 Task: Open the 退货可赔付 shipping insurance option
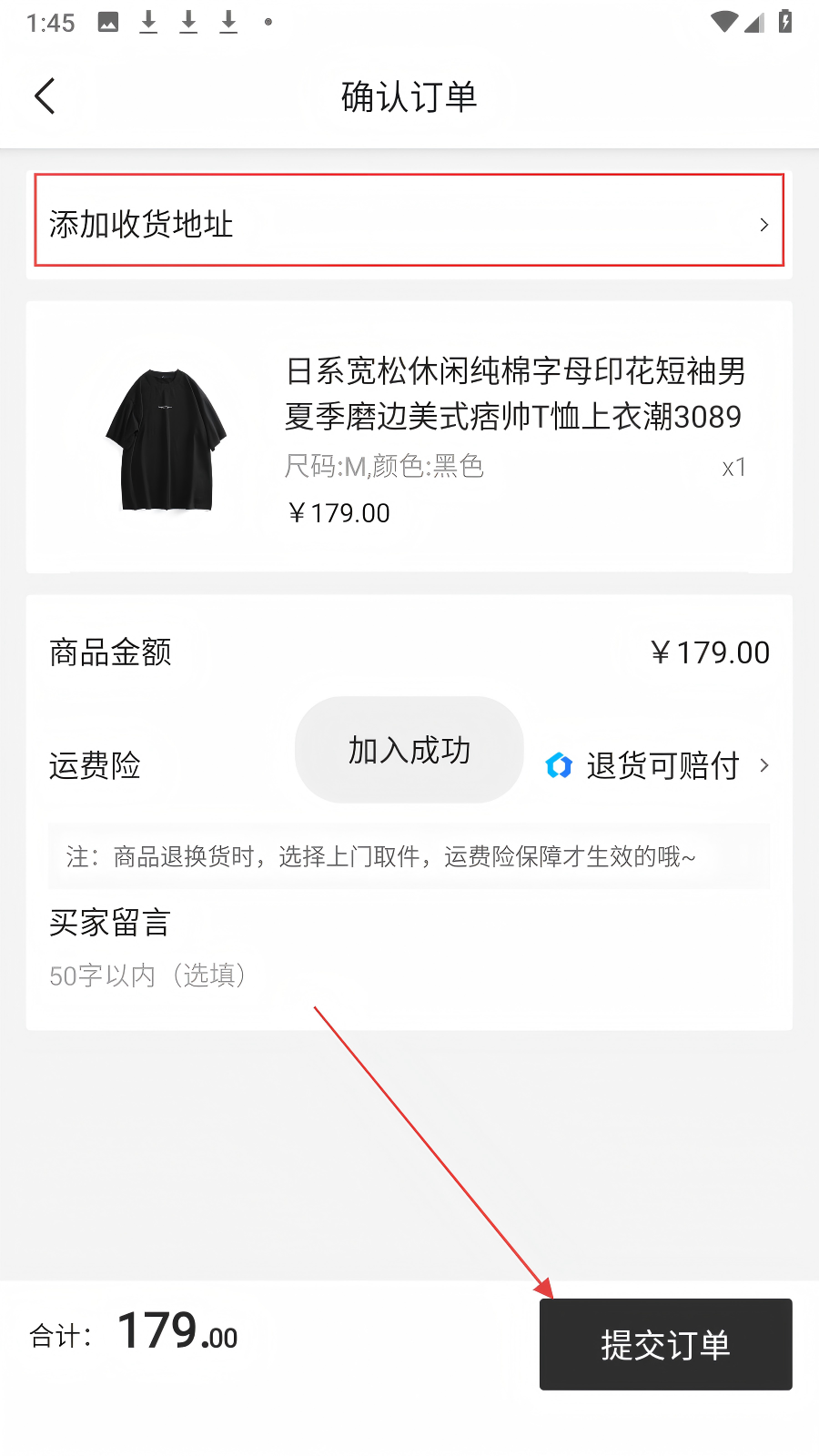point(657,765)
